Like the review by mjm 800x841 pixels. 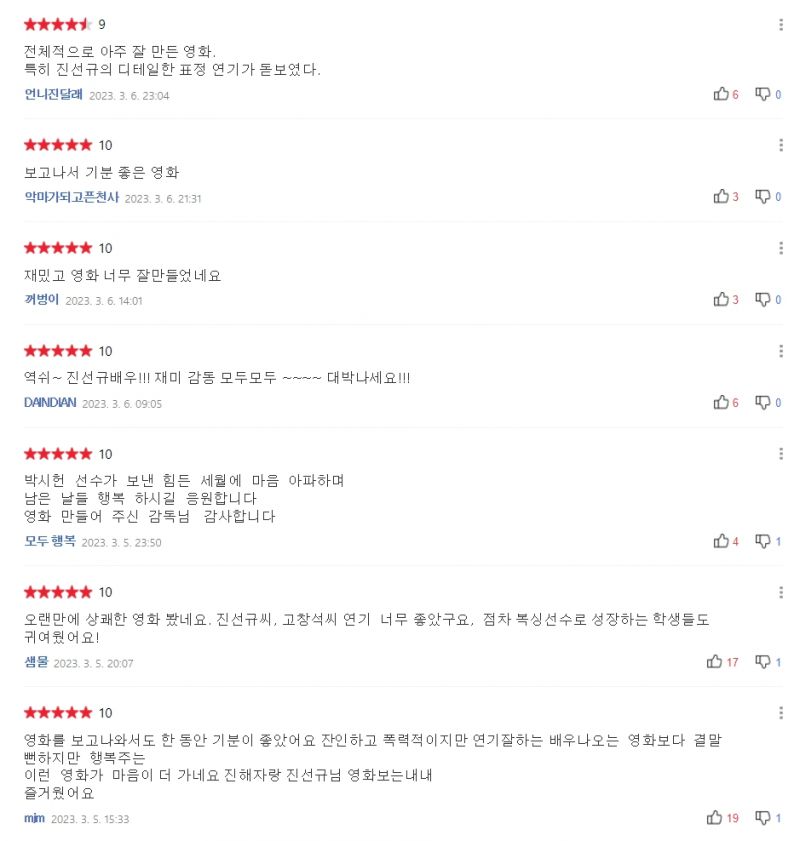coord(715,818)
